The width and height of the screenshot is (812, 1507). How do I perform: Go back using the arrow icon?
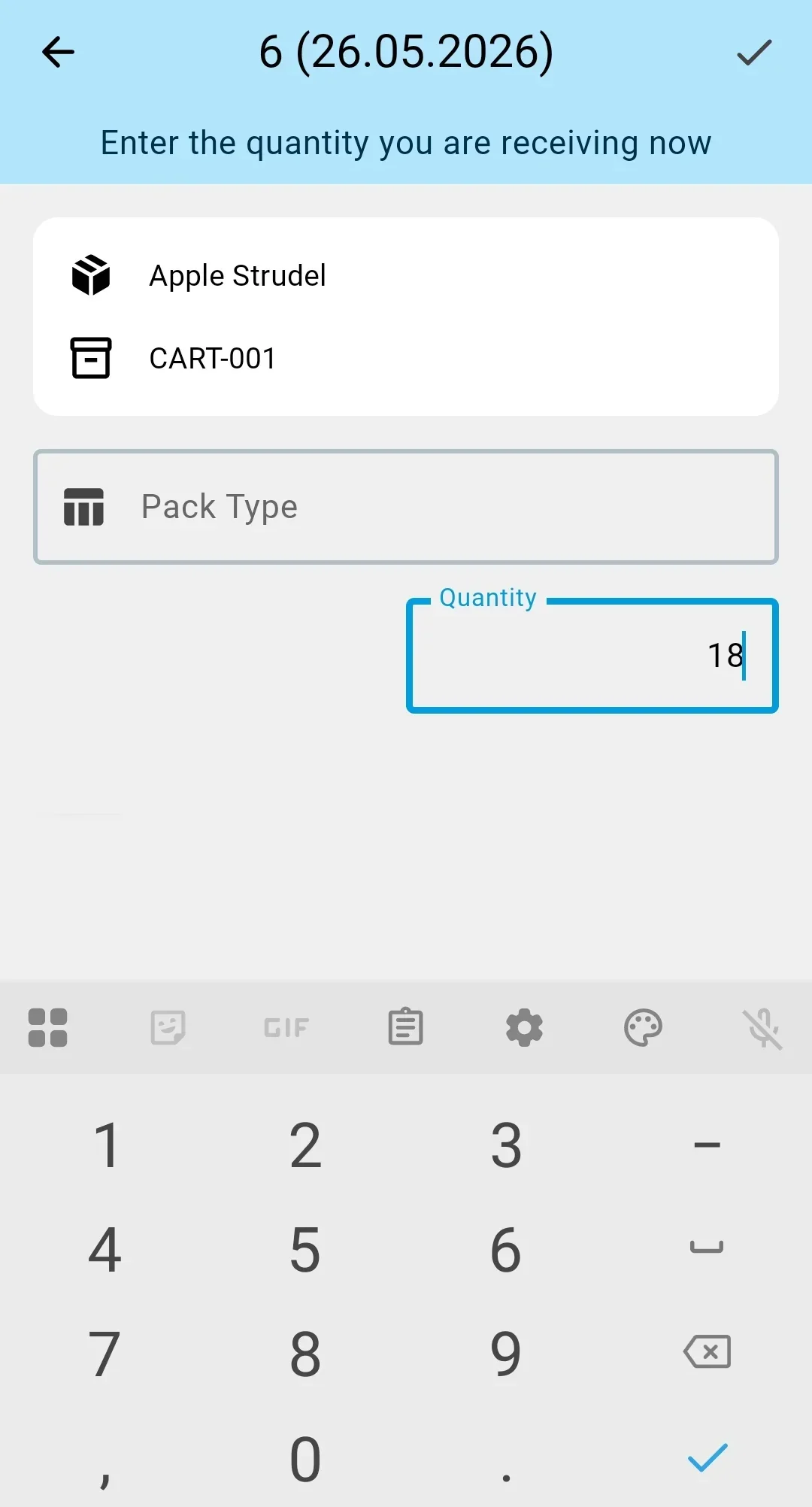click(58, 52)
